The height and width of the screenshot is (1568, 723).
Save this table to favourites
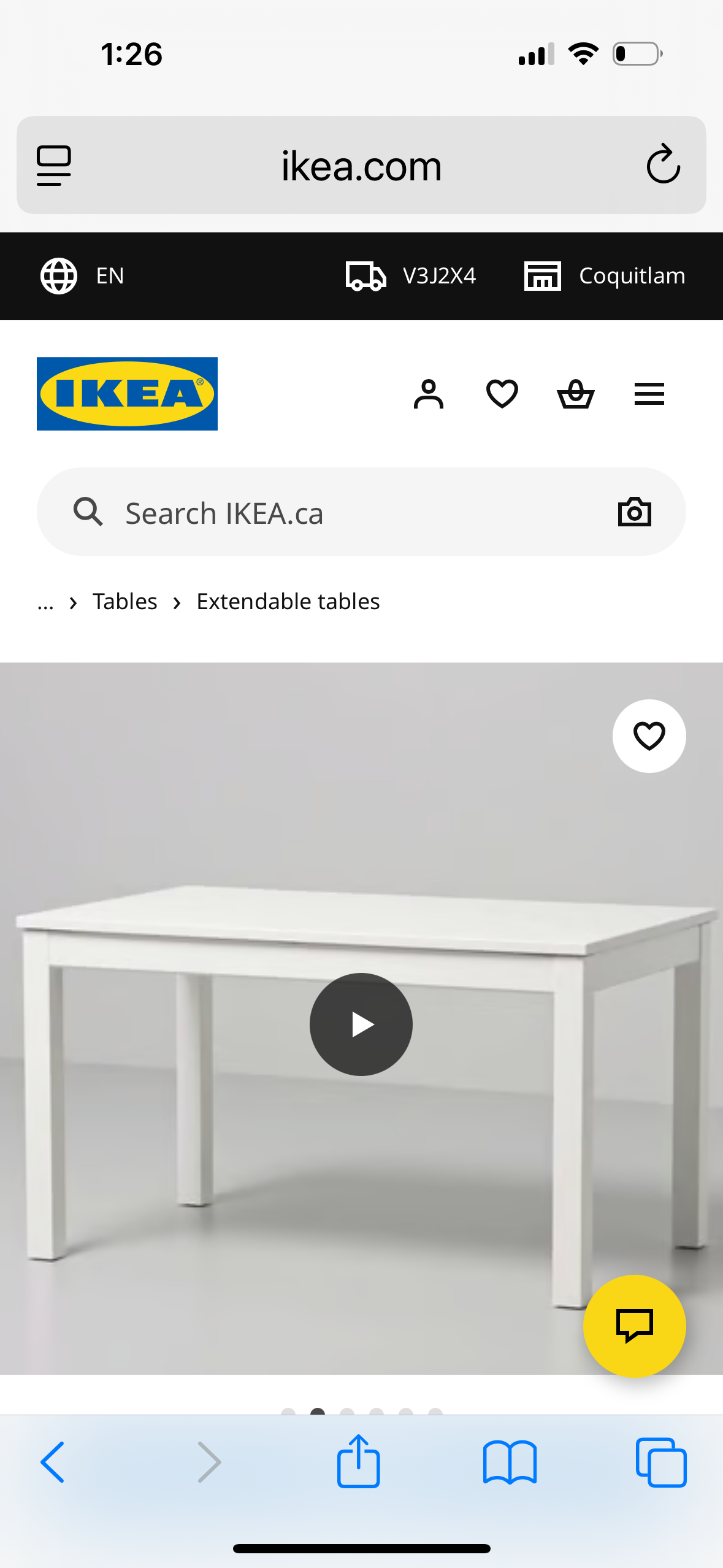(649, 736)
